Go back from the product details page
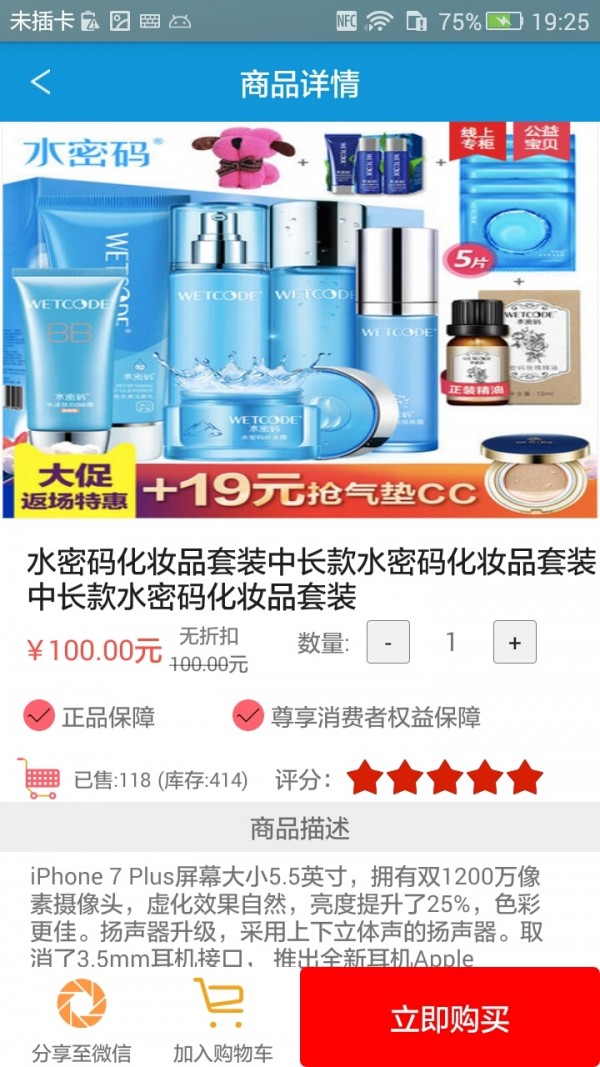The image size is (600, 1067). 40,82
